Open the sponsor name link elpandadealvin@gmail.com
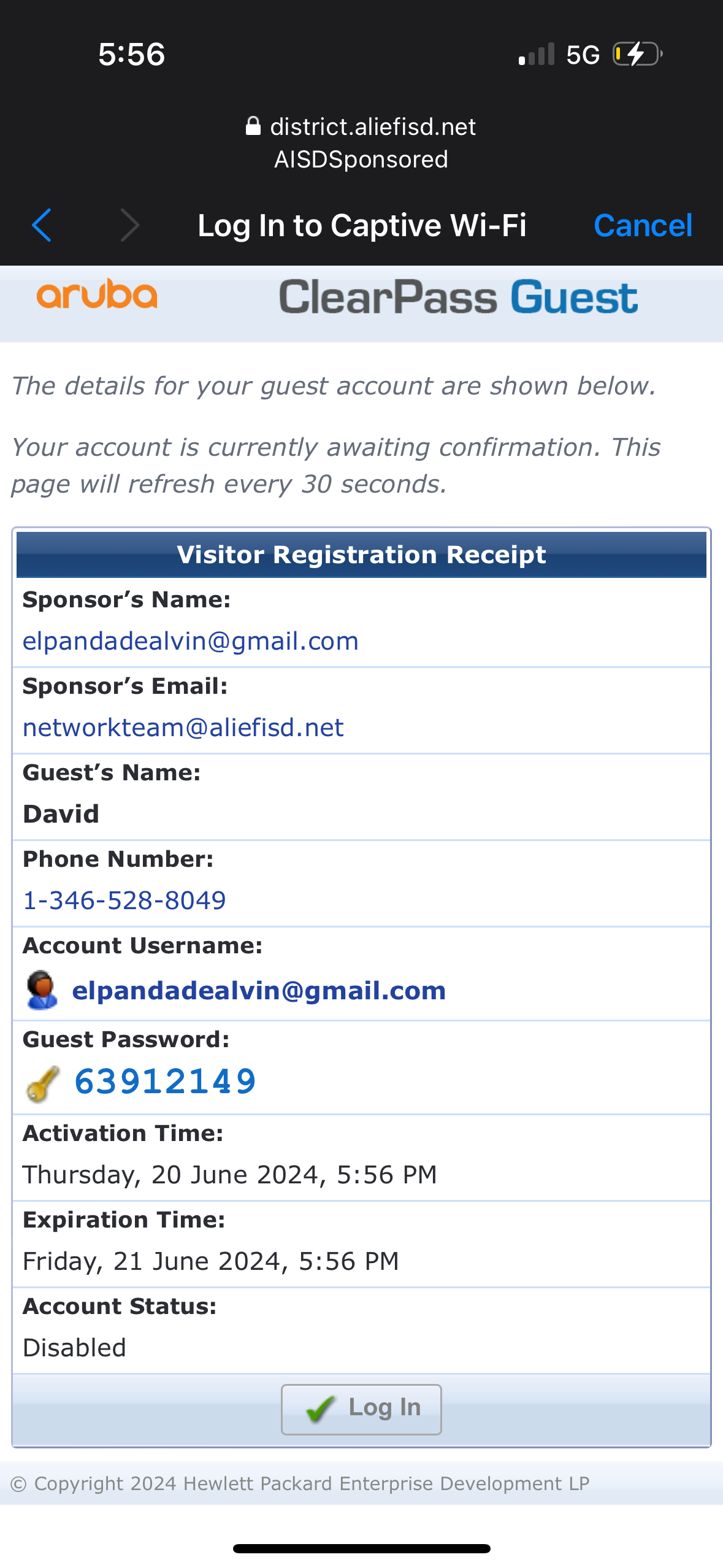723x1568 pixels. point(190,641)
